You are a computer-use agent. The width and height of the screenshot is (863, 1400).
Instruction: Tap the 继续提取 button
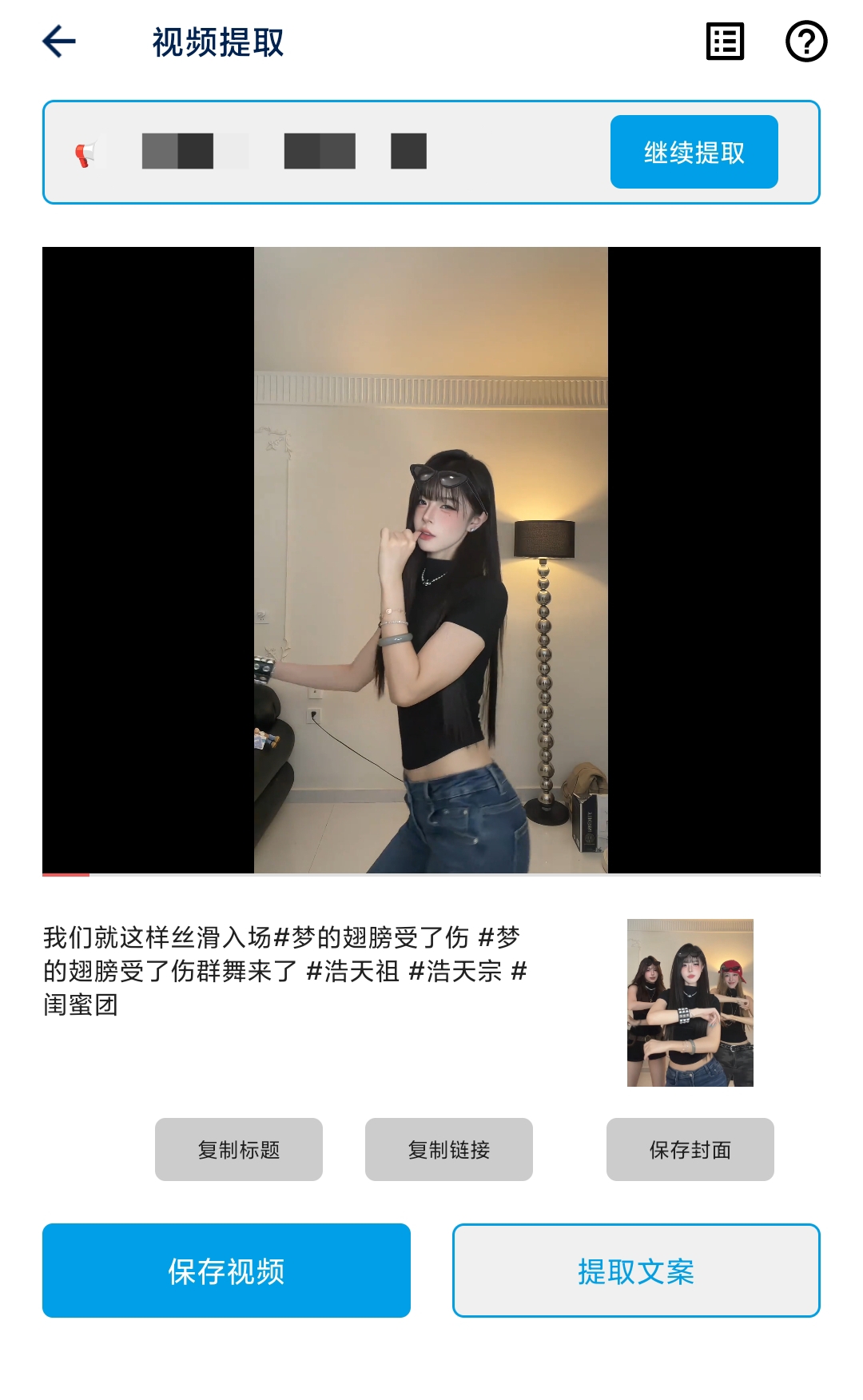[694, 152]
